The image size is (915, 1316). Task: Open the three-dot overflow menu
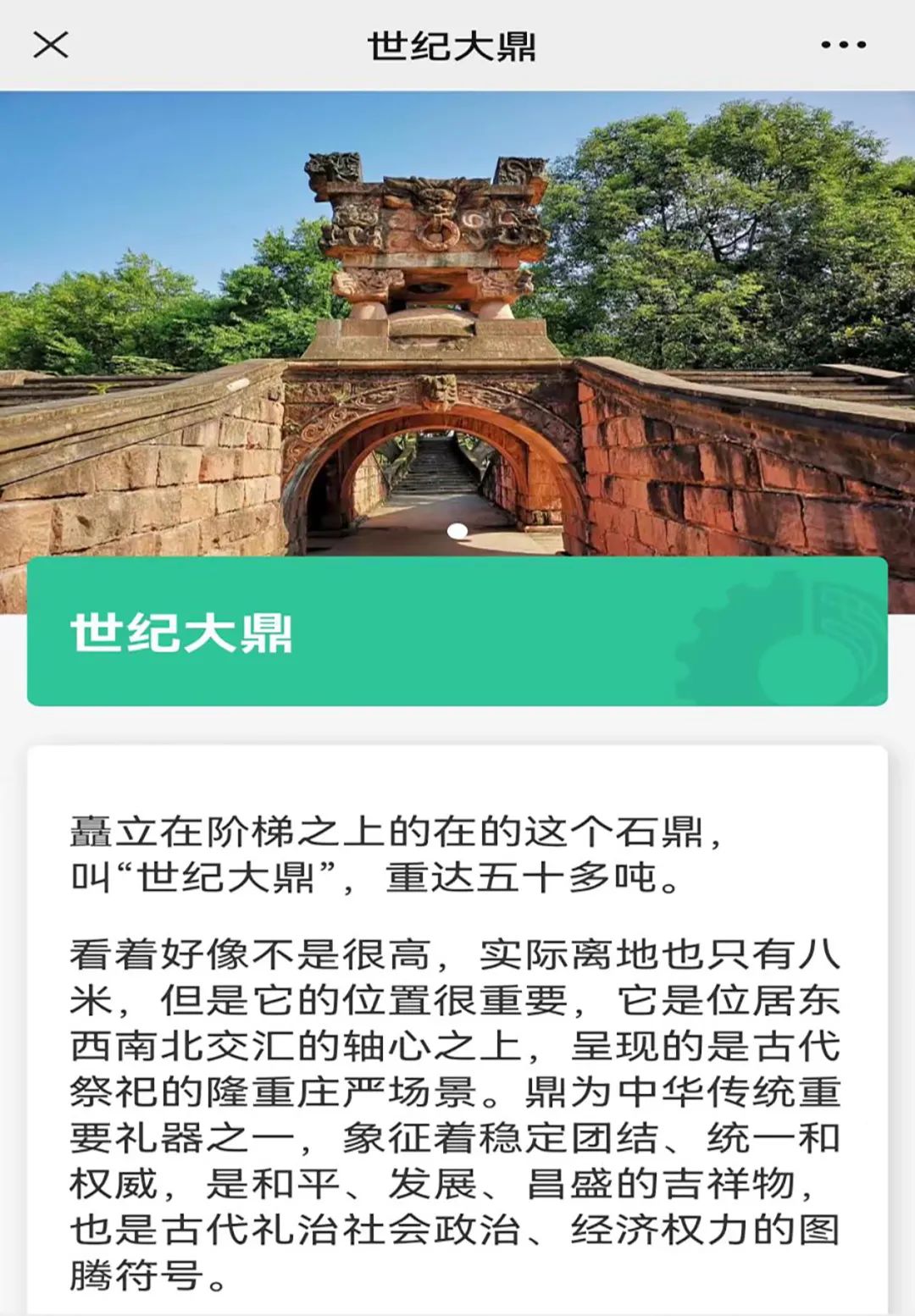coord(843,45)
